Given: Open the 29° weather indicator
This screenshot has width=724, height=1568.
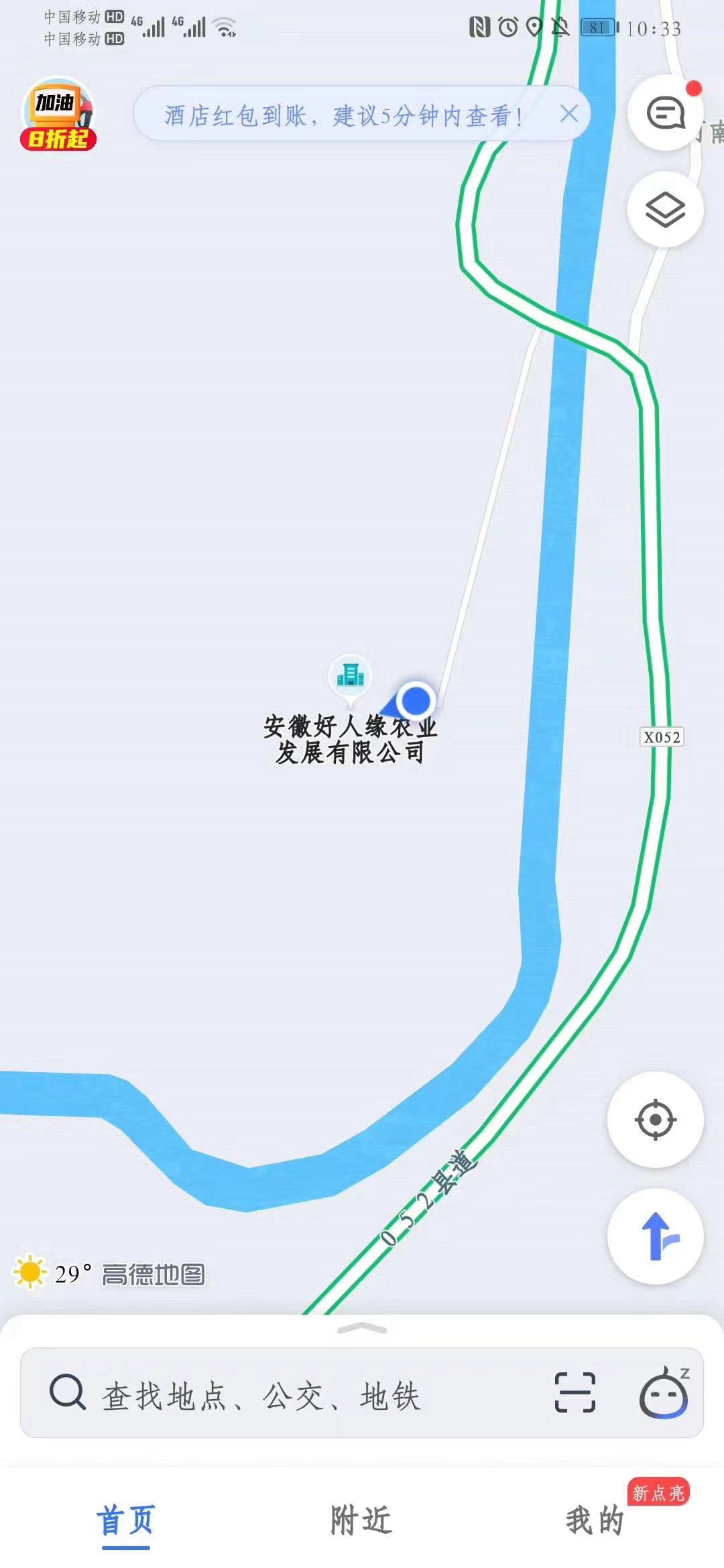Looking at the screenshot, I should 52,1272.
